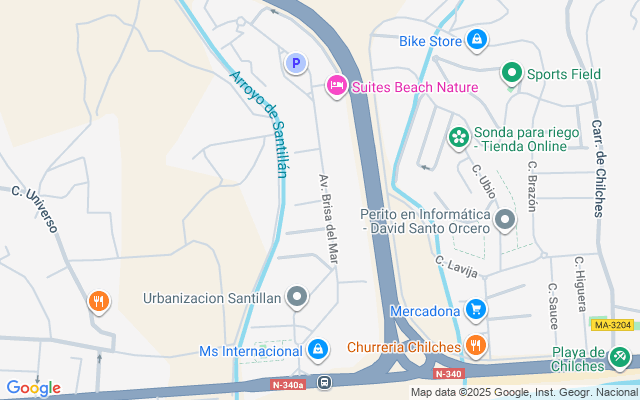Select the Perito en Informática pin

[x=505, y=219]
